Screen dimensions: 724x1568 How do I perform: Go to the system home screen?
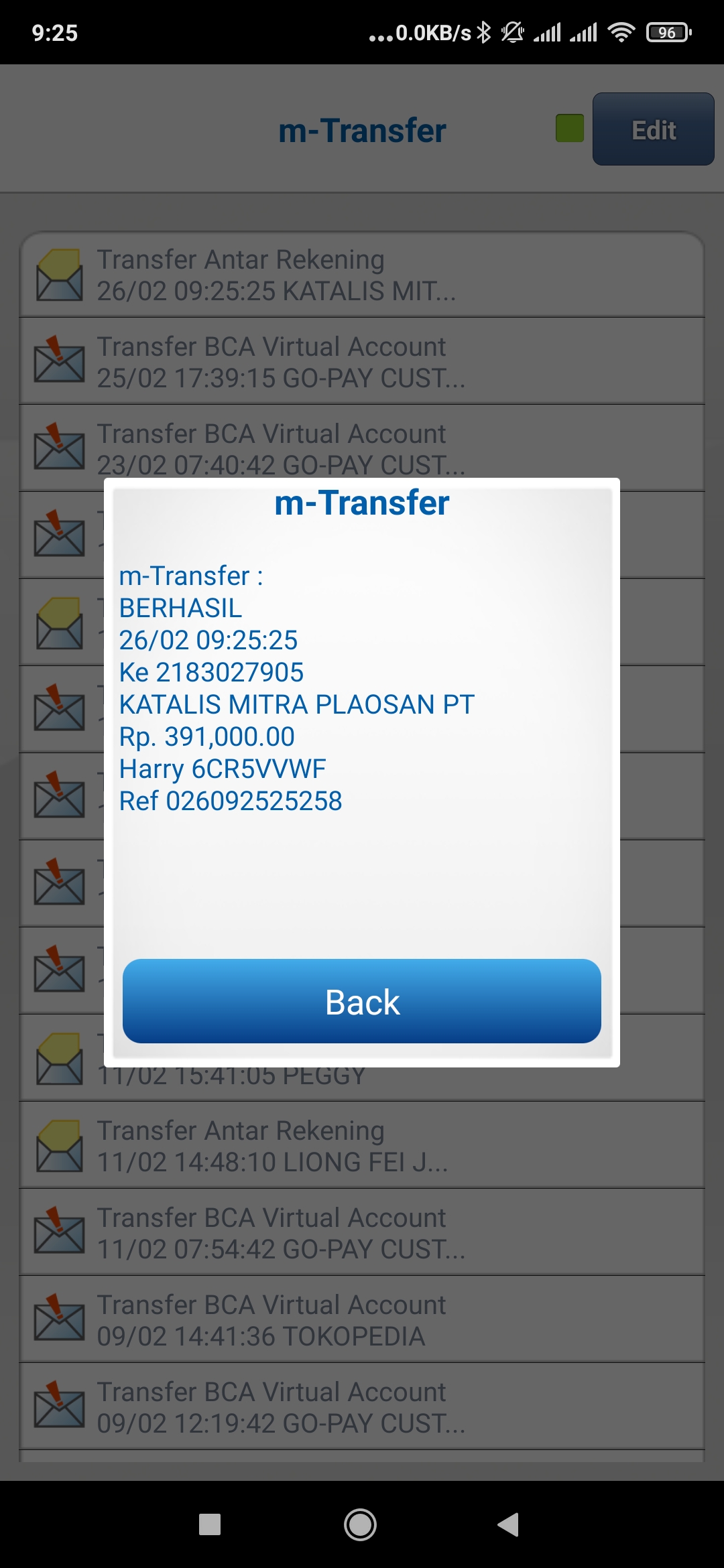point(361,1524)
